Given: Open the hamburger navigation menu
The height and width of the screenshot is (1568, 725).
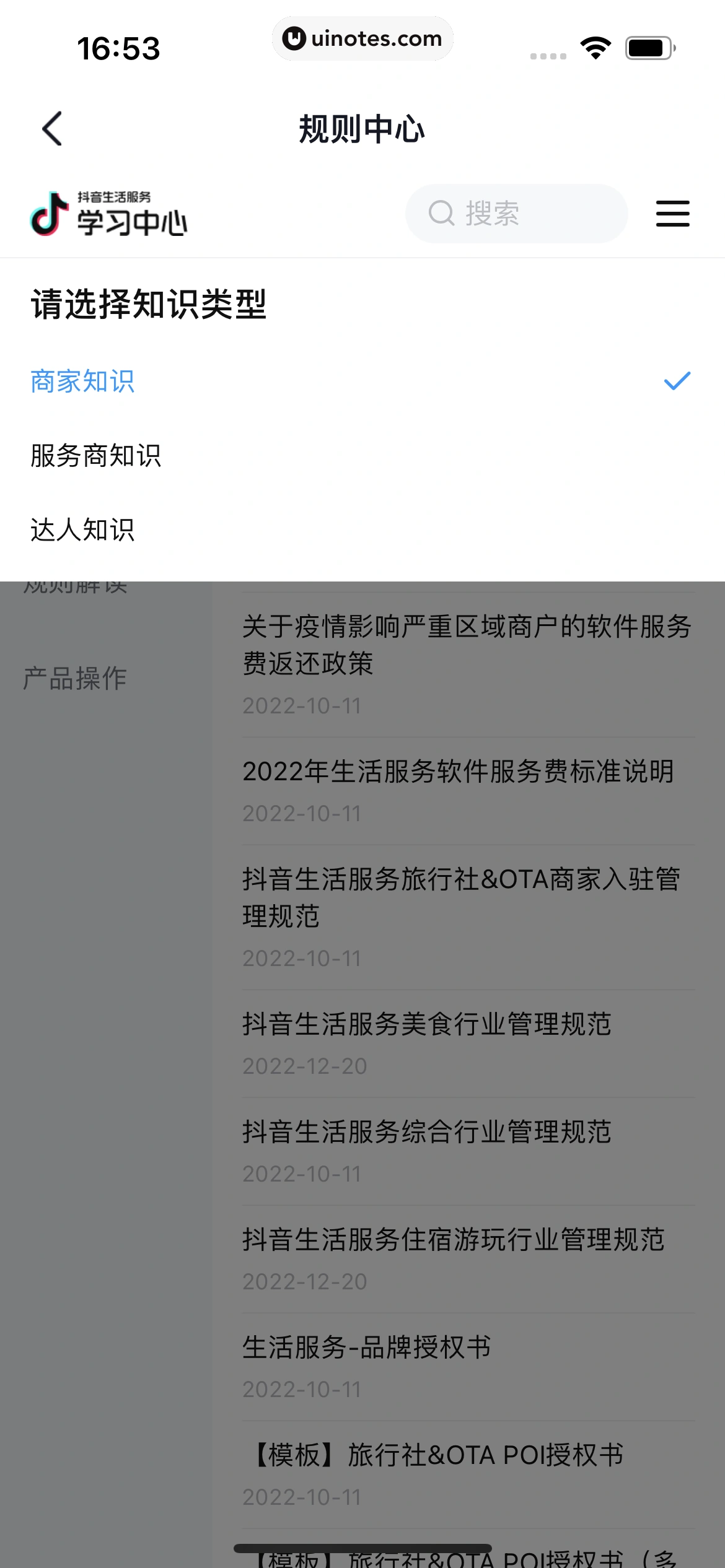Looking at the screenshot, I should click(x=673, y=213).
